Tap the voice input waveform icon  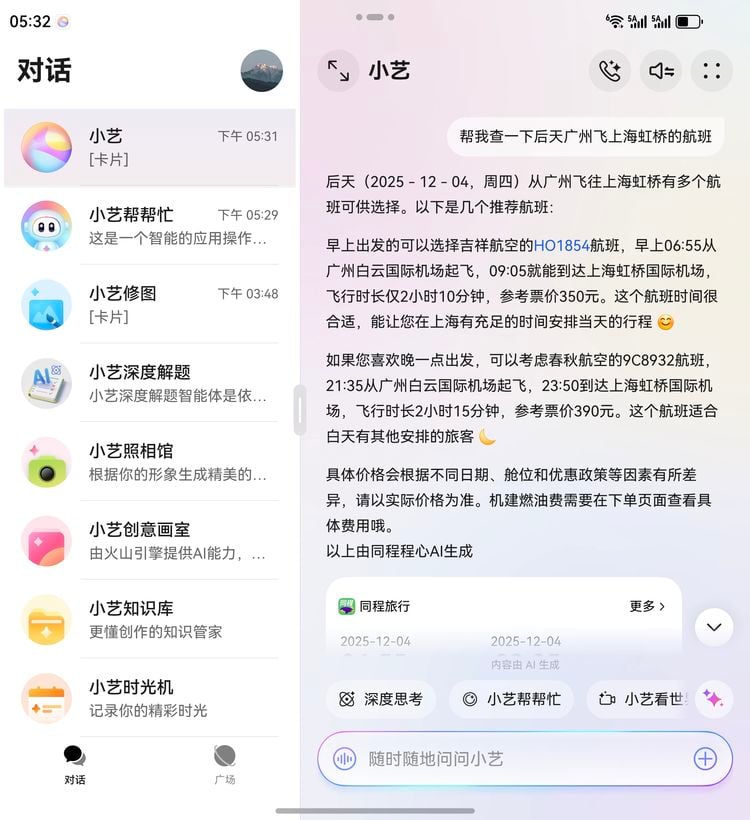(x=345, y=759)
